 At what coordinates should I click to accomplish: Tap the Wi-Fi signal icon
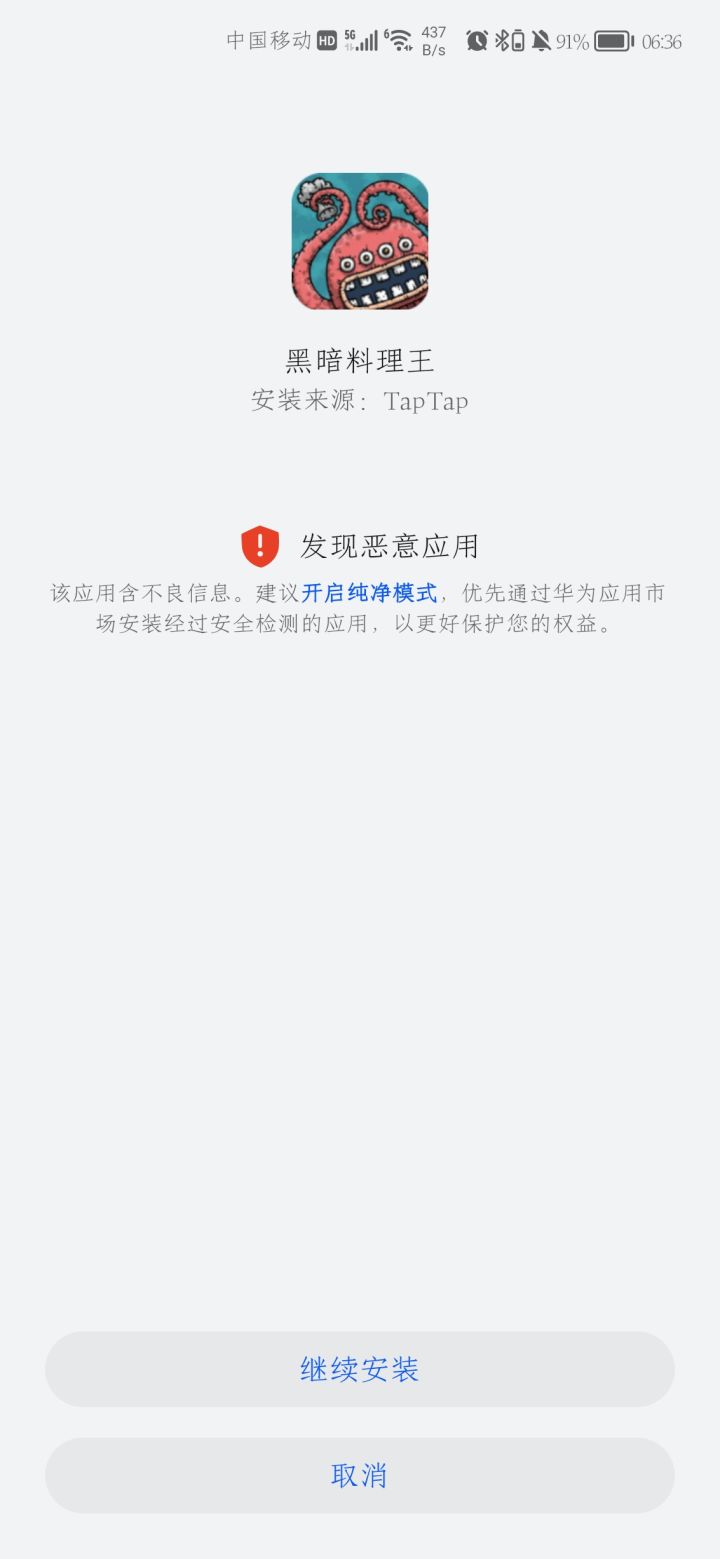click(398, 38)
